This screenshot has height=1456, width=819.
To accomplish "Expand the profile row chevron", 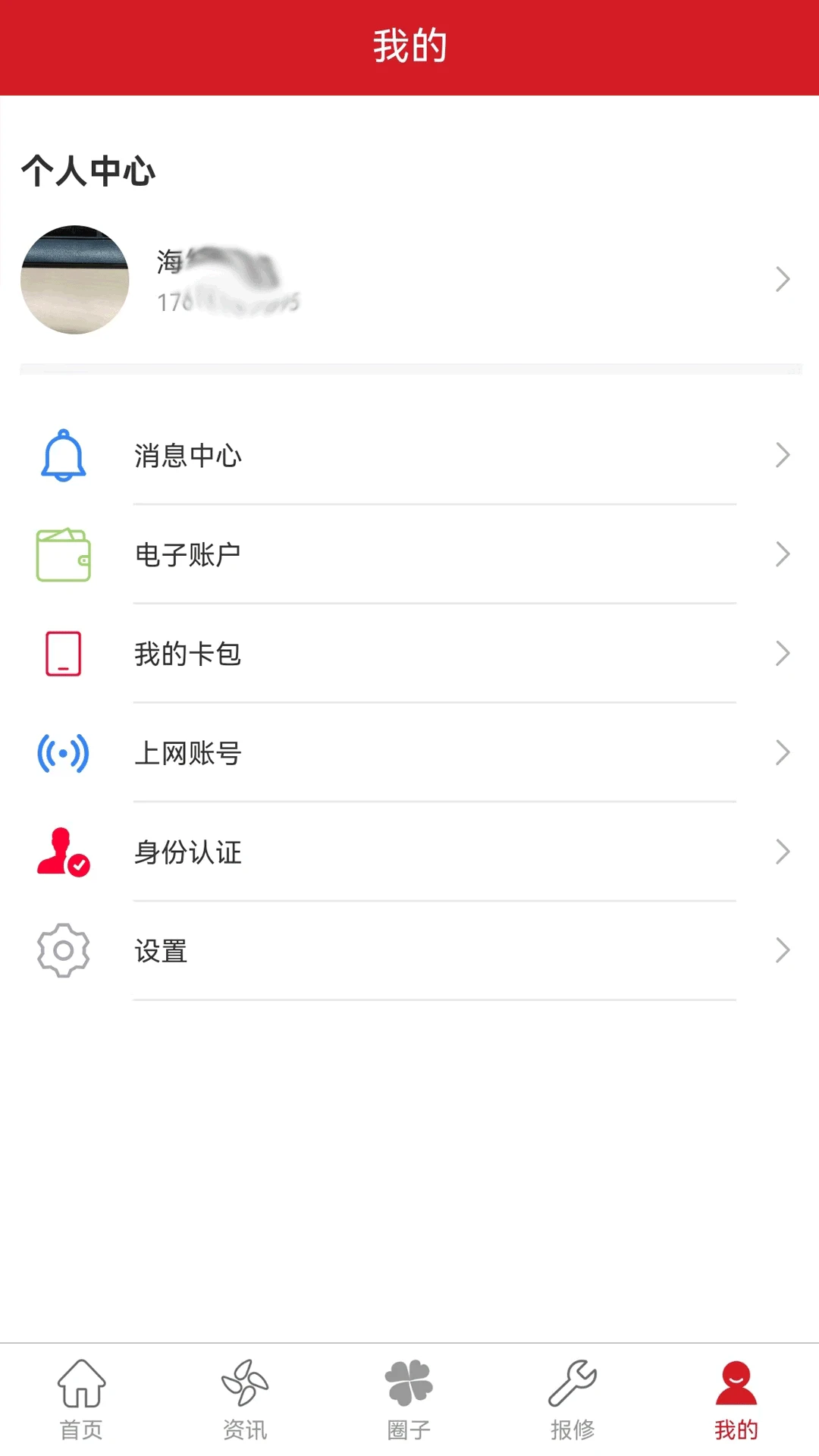I will coord(783,279).
